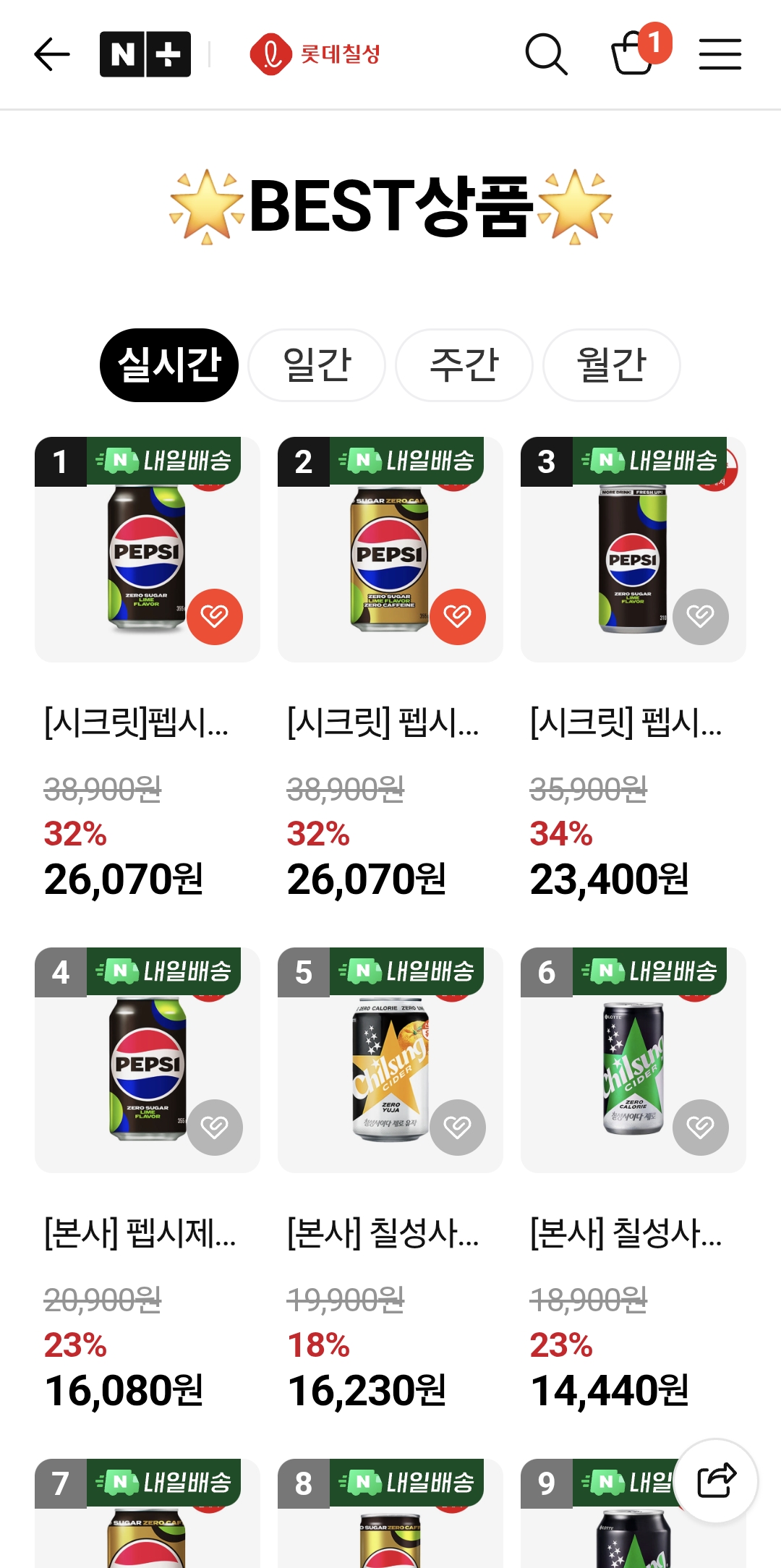
Task: Open rank 8 product card
Action: 390,1513
